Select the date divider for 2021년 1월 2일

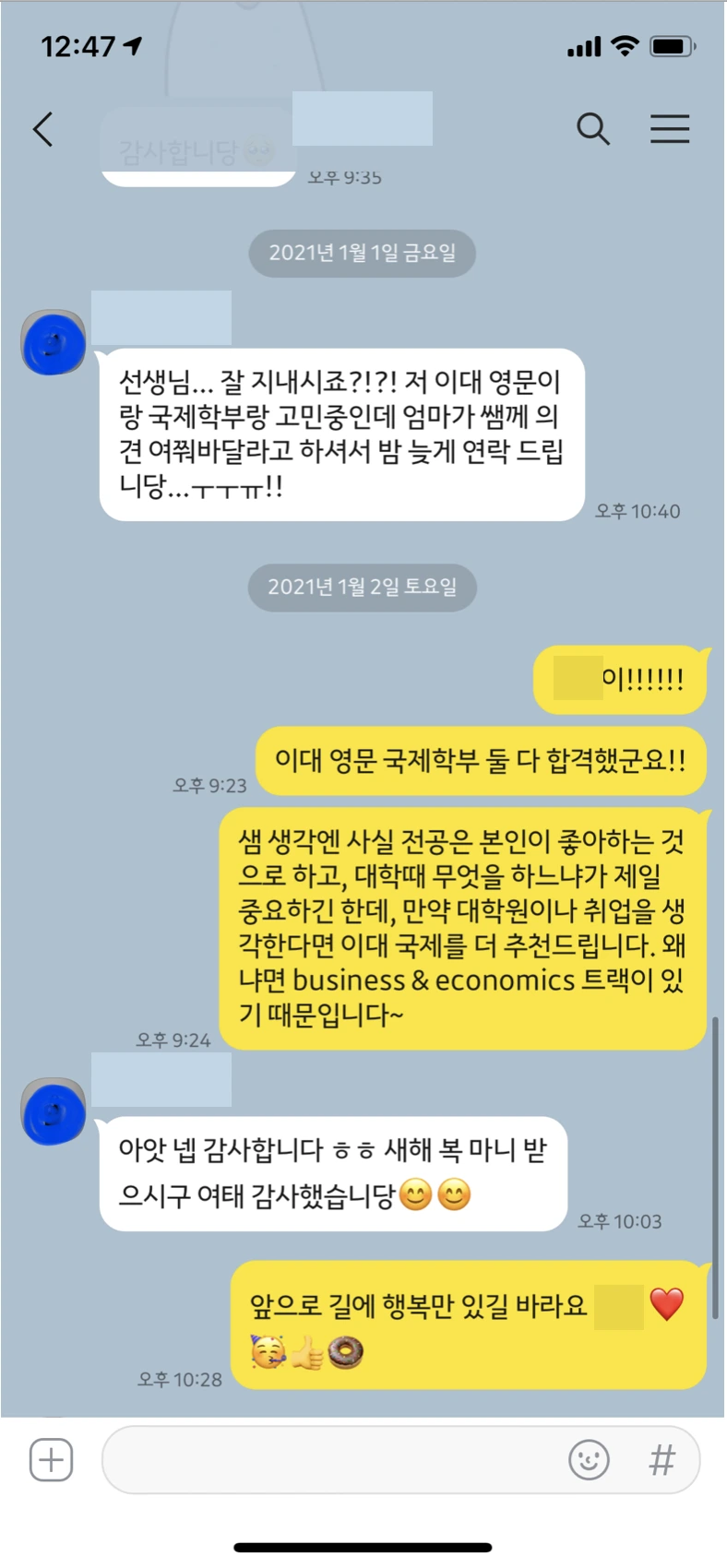[x=362, y=588]
